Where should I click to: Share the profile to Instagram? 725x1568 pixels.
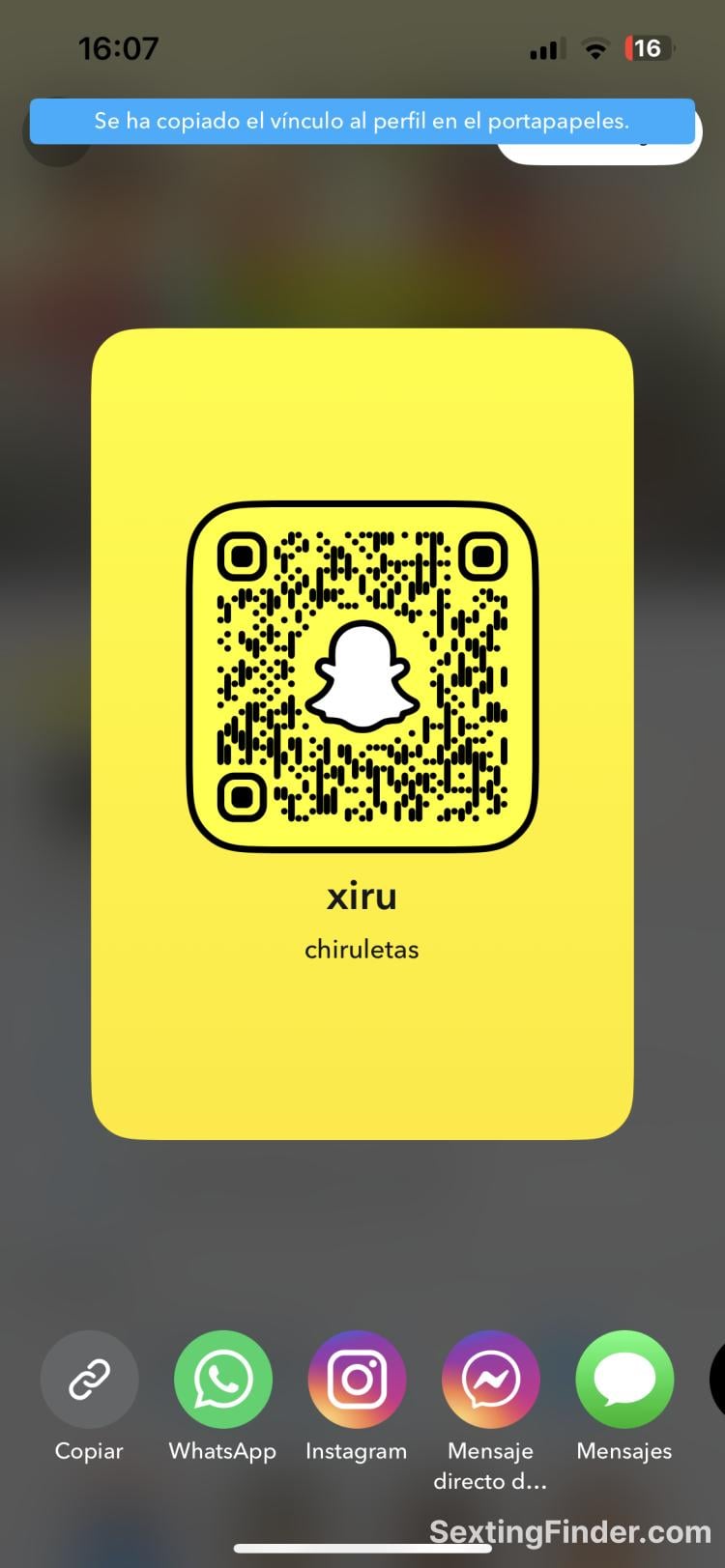click(x=357, y=1379)
